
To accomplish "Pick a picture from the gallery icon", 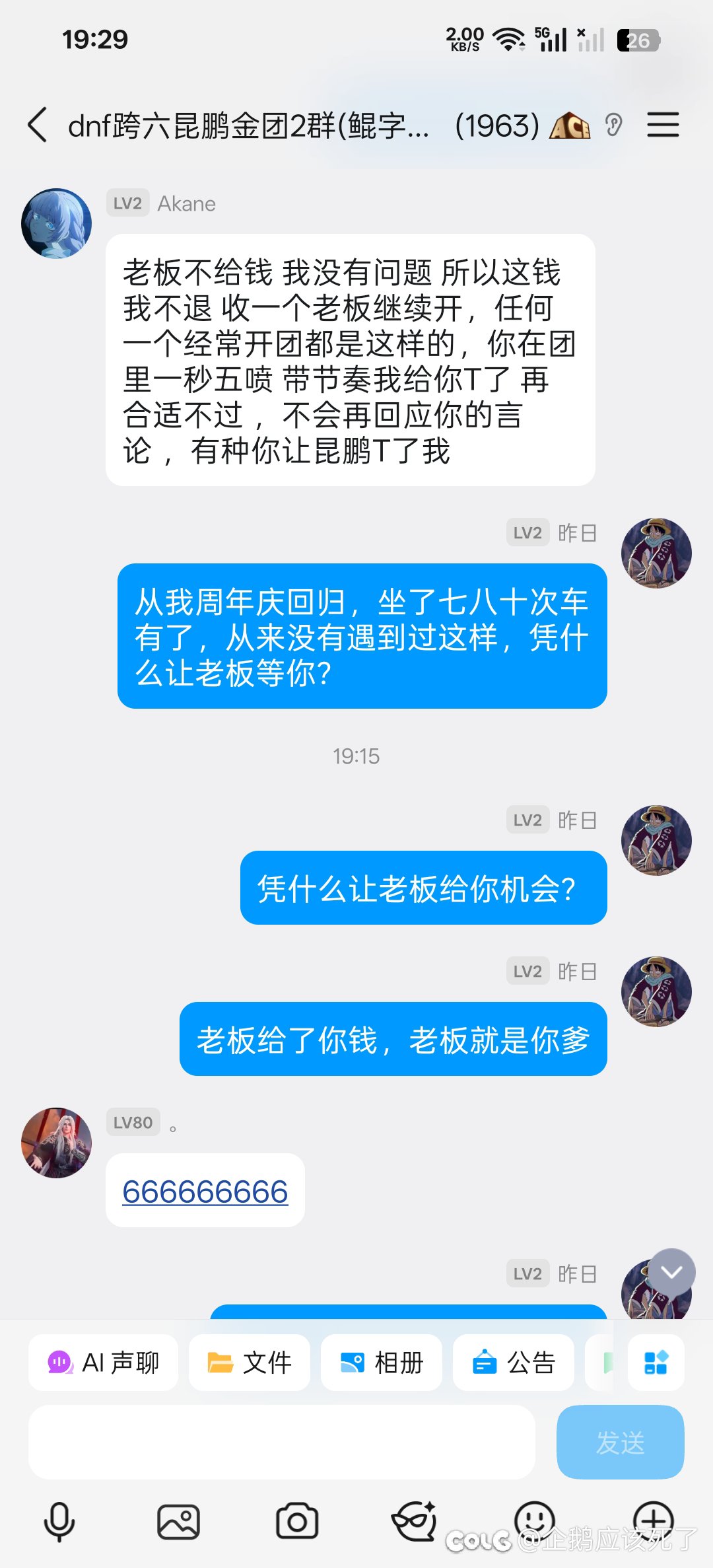I will (178, 1522).
